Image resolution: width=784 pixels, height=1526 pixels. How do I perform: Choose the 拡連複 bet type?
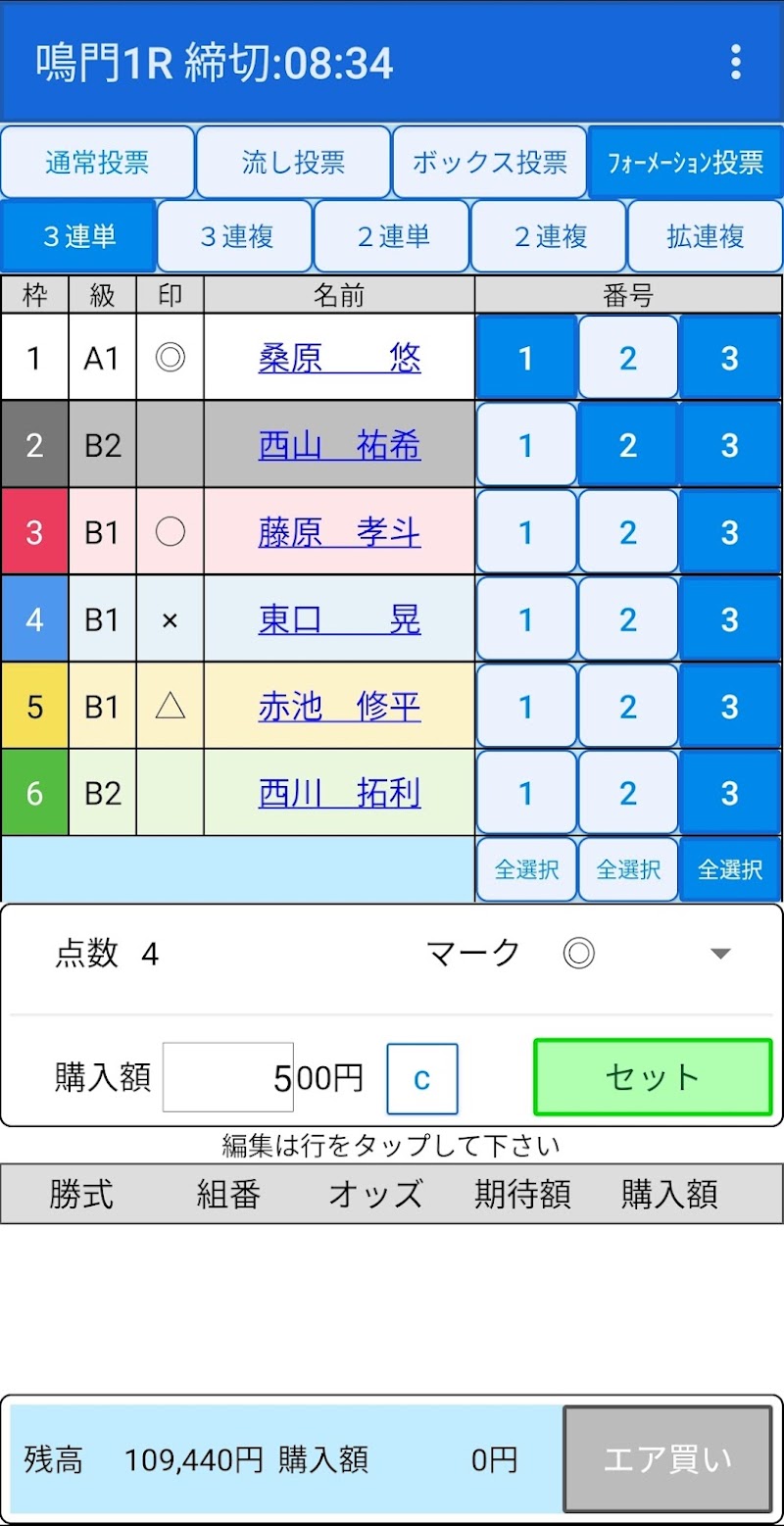point(706,236)
